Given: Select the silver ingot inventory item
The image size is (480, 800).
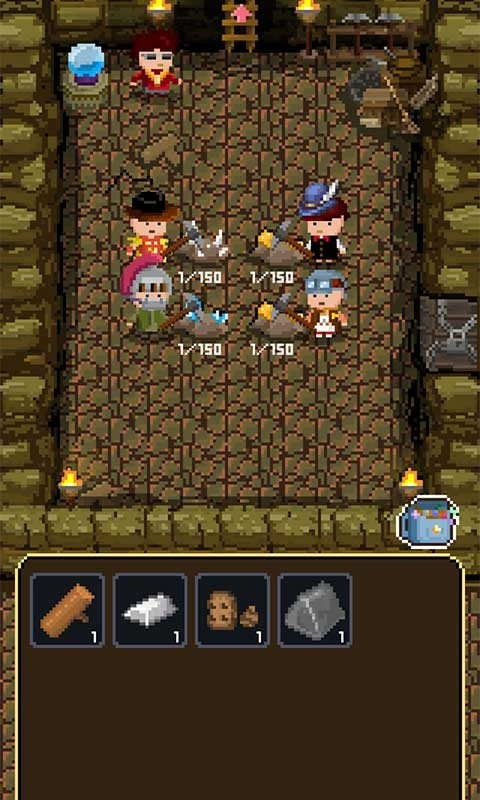Looking at the screenshot, I should (150, 610).
